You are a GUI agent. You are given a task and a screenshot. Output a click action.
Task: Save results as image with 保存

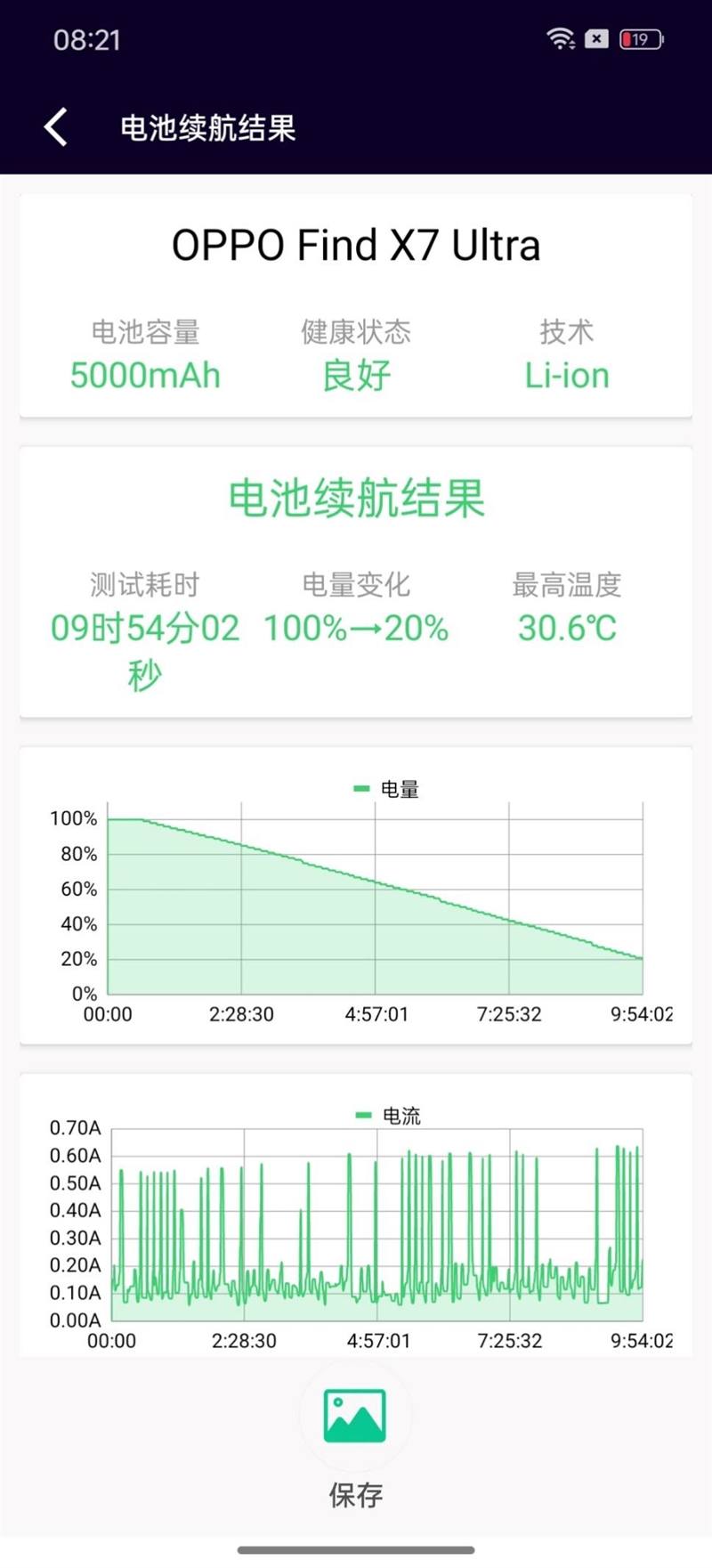pyautogui.click(x=355, y=1417)
